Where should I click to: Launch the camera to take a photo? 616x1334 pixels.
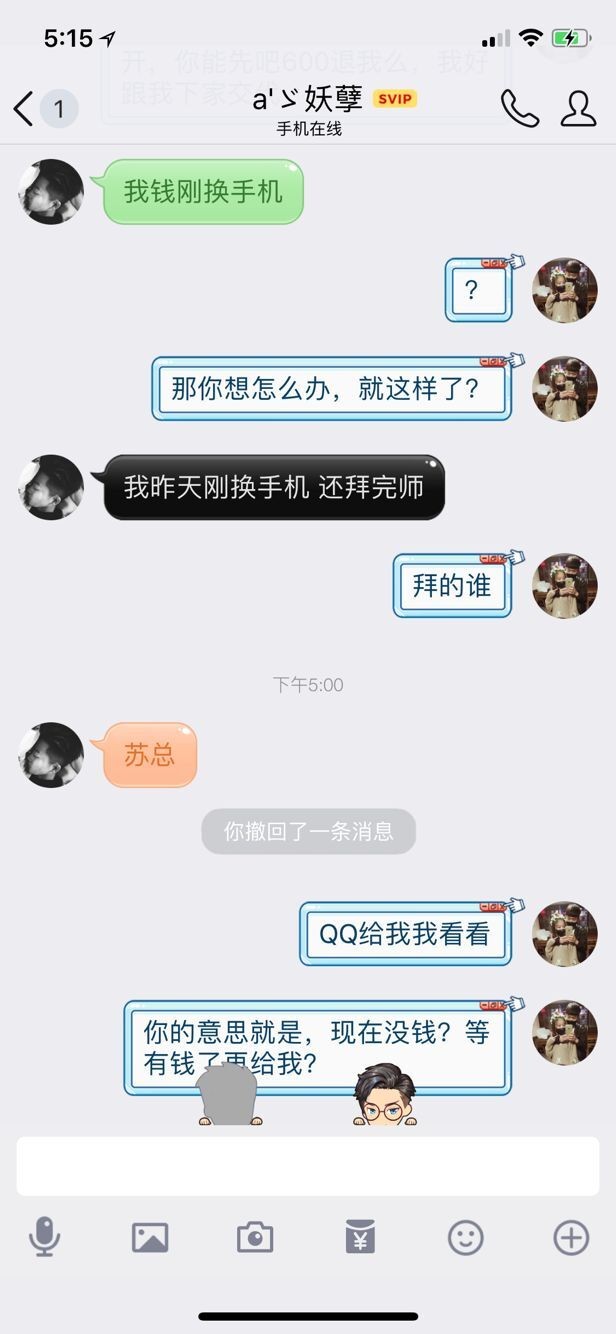tap(255, 1238)
